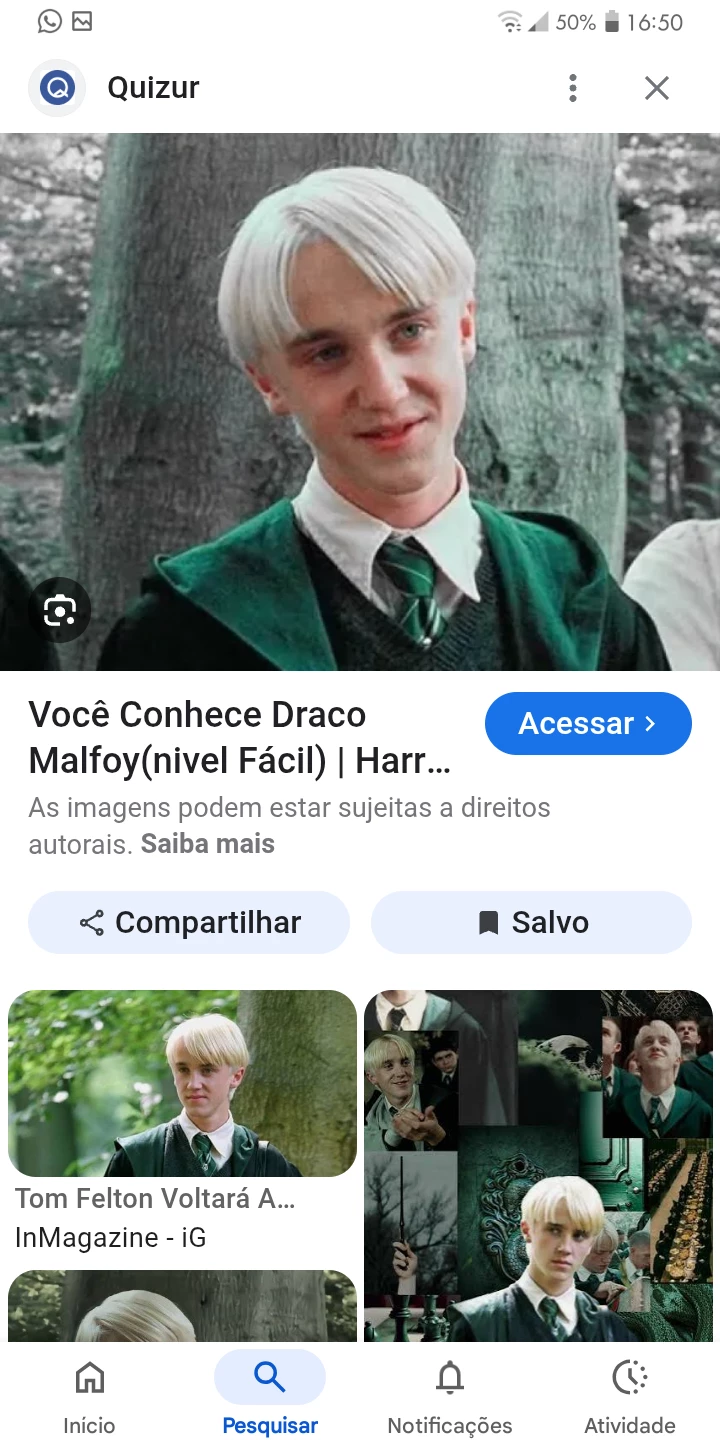The image size is (720, 1440).
Task: Open the green collage image result
Action: click(x=538, y=1165)
